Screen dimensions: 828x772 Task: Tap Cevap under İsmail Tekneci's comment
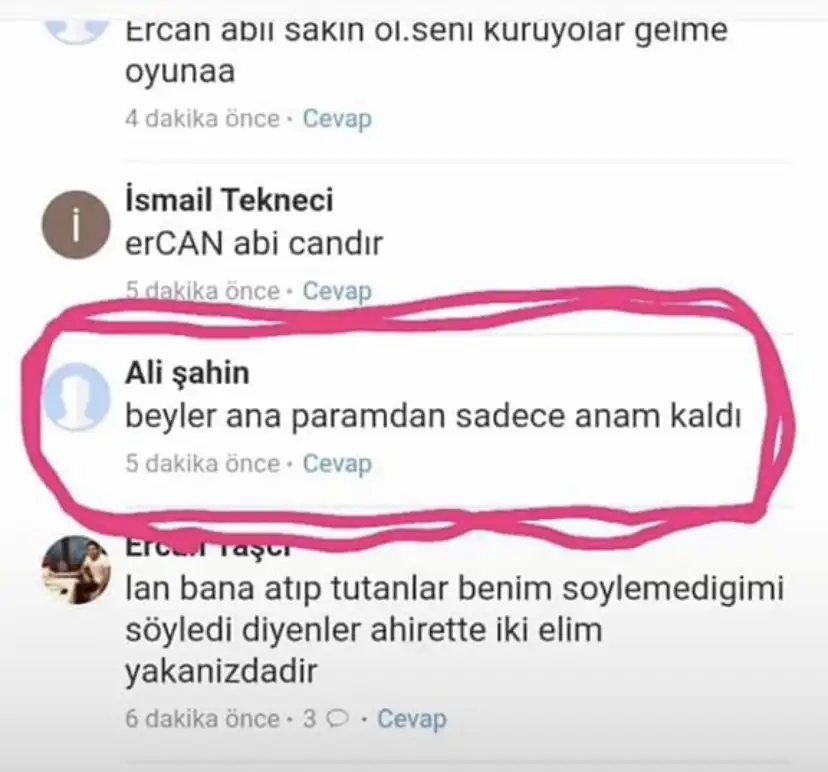pyautogui.click(x=337, y=291)
